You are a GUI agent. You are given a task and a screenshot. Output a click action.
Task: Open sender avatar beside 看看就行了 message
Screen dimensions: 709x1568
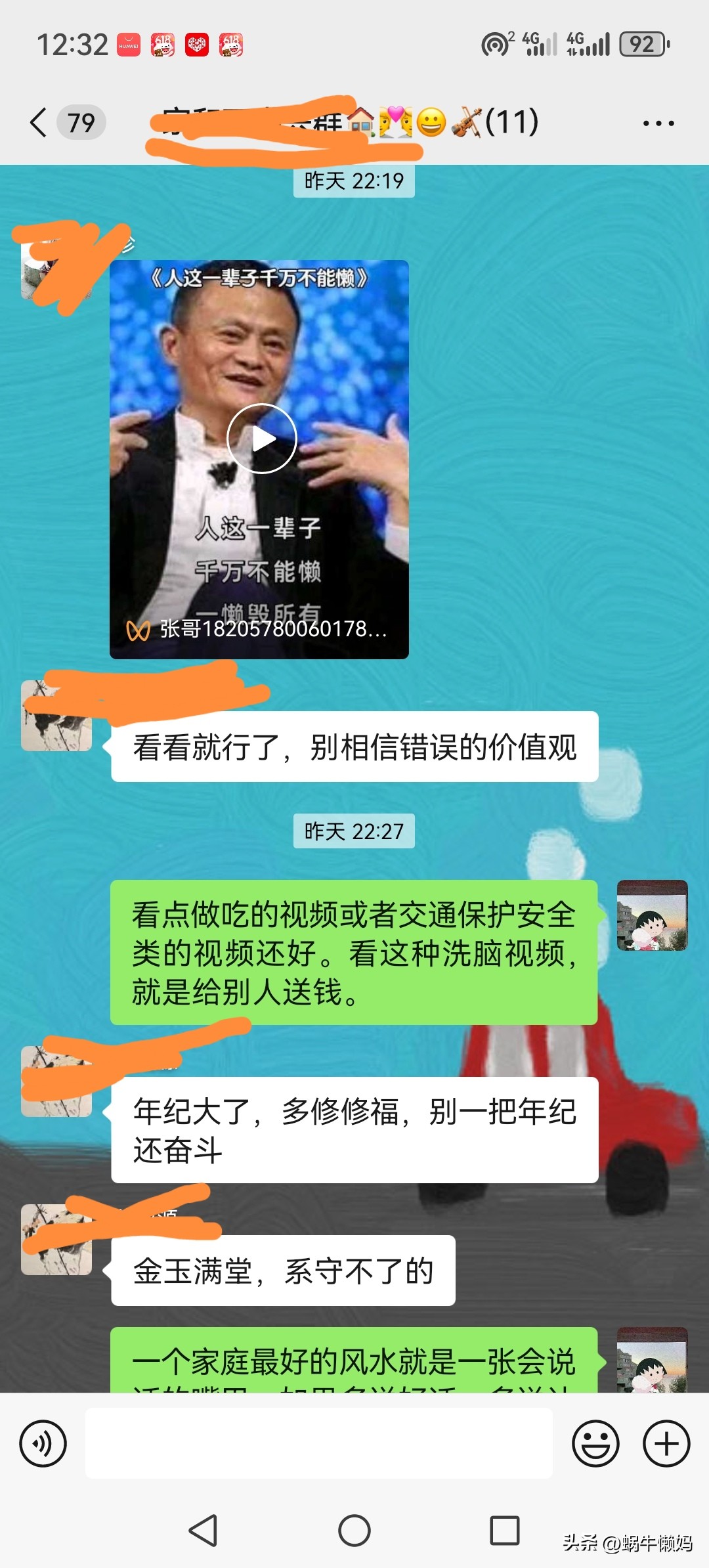tap(56, 716)
